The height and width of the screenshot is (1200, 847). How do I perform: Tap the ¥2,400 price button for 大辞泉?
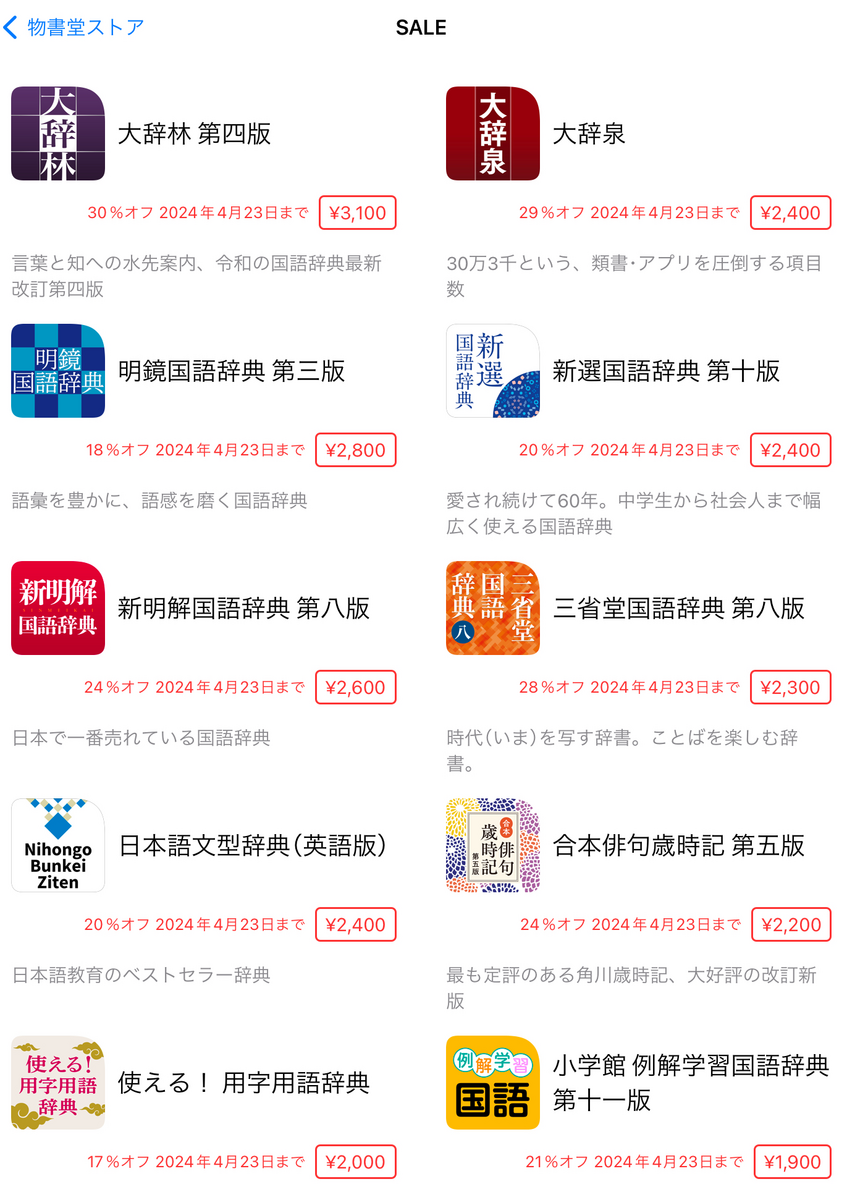[x=790, y=213]
